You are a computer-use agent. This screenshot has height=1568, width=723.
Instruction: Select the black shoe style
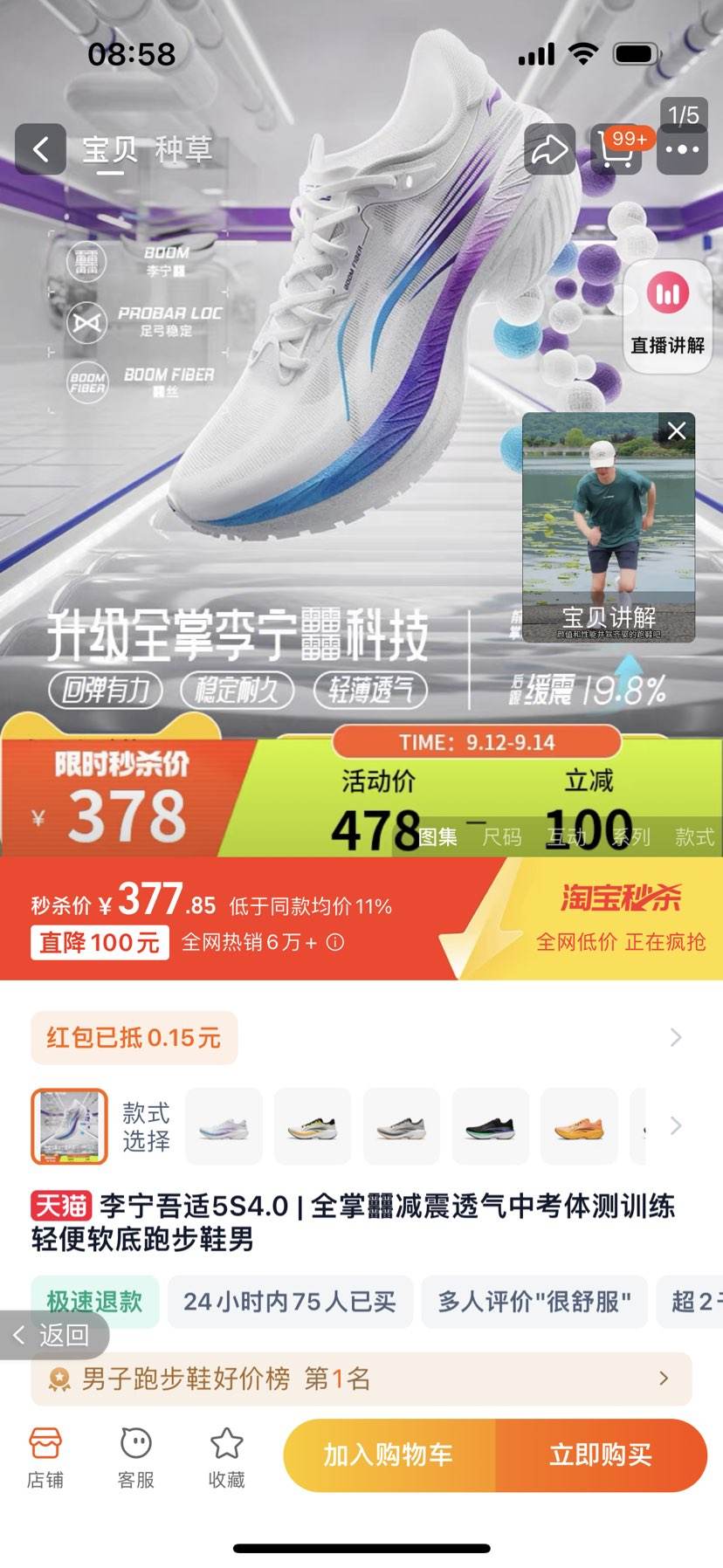coord(491,1126)
